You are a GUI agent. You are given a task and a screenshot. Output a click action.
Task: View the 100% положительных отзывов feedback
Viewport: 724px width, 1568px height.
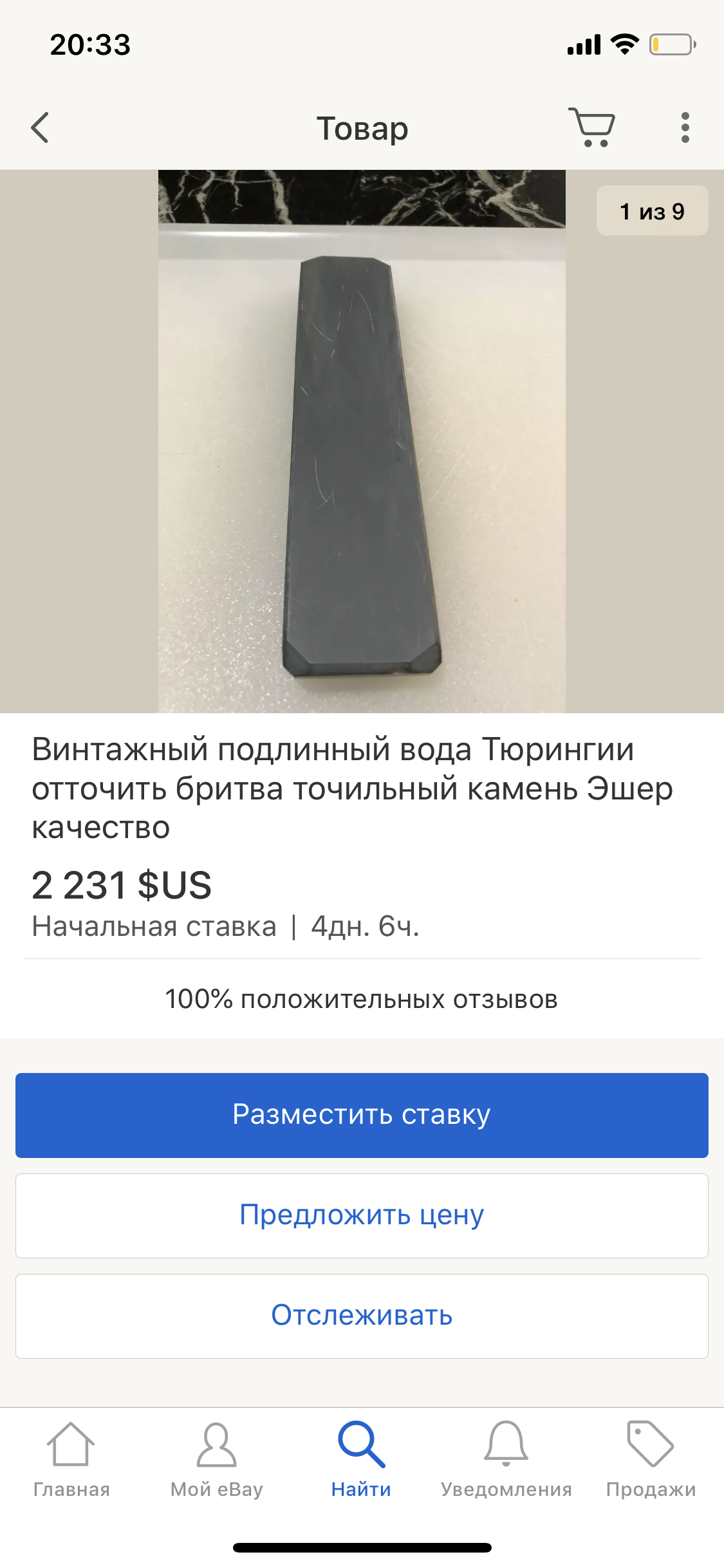pos(362,999)
